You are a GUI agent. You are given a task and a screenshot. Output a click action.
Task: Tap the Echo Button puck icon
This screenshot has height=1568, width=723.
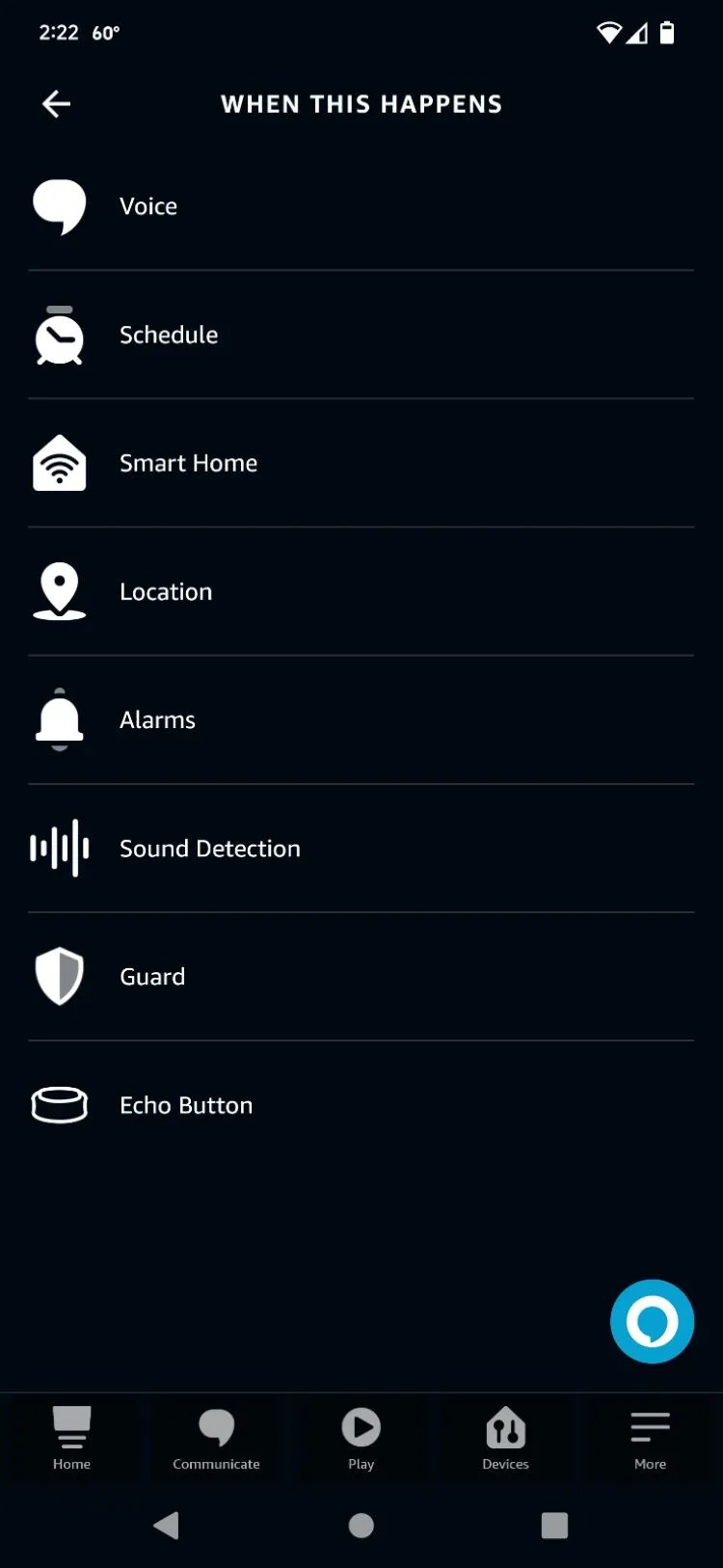click(x=59, y=1105)
